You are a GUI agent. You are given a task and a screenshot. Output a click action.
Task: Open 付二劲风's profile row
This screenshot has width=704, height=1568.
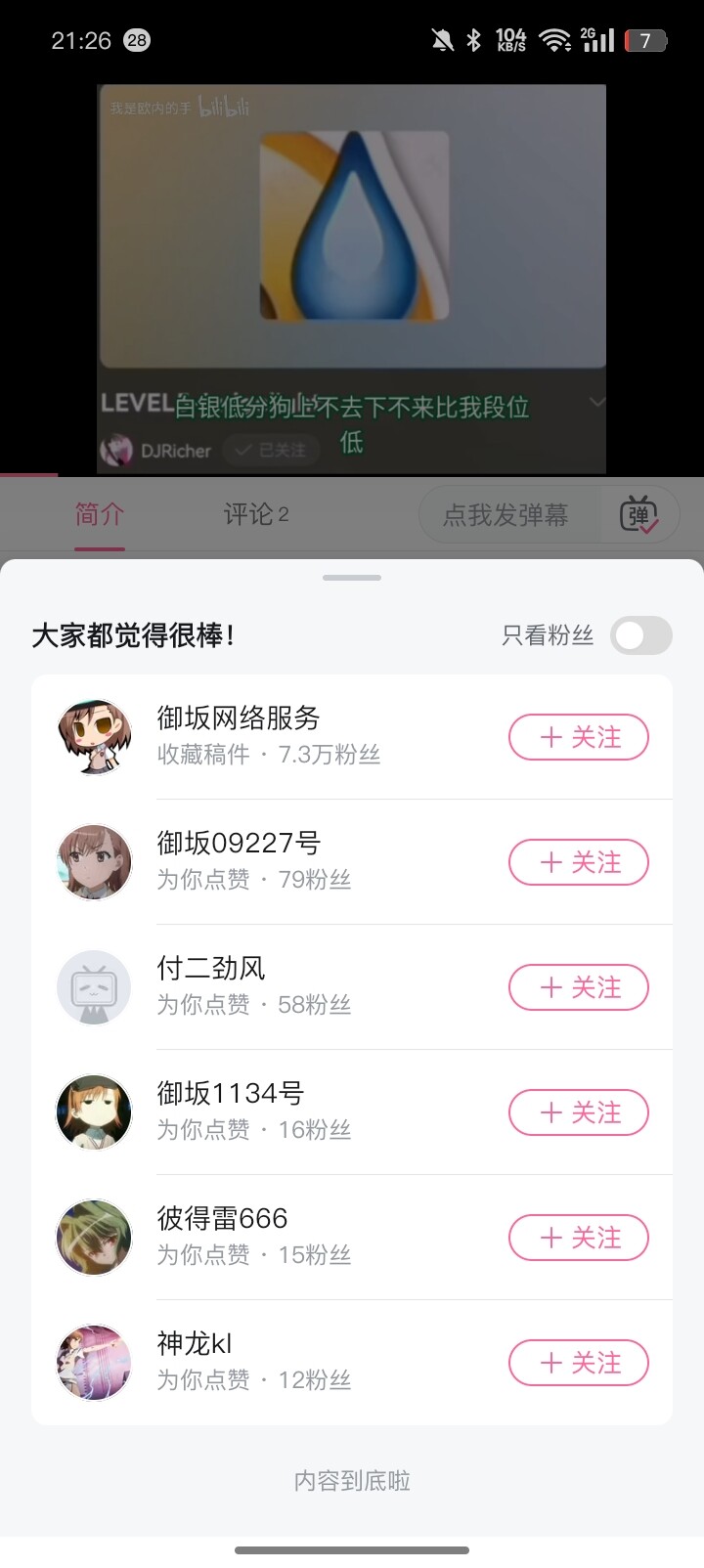click(352, 987)
